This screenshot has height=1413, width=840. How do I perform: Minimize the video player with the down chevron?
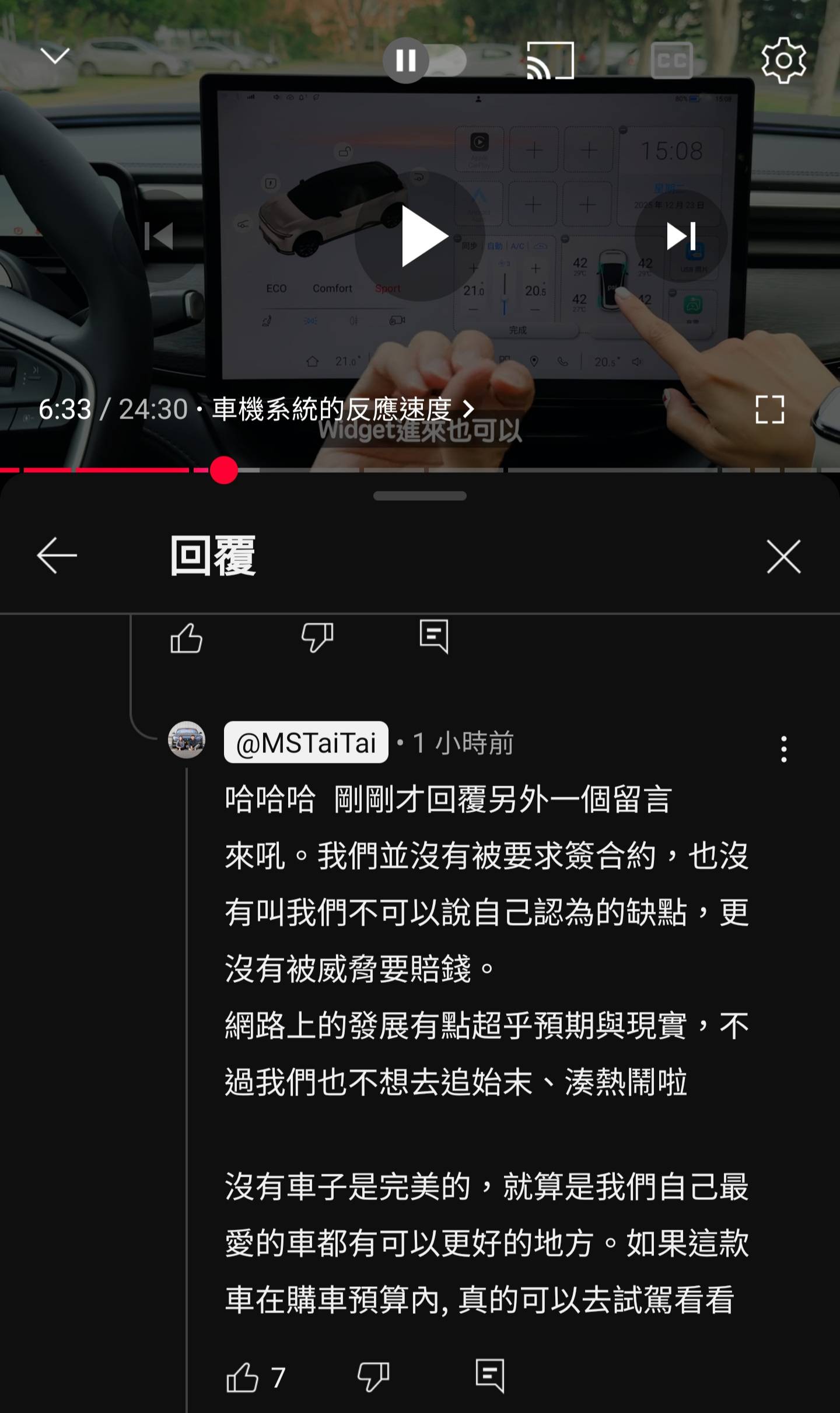pos(55,56)
